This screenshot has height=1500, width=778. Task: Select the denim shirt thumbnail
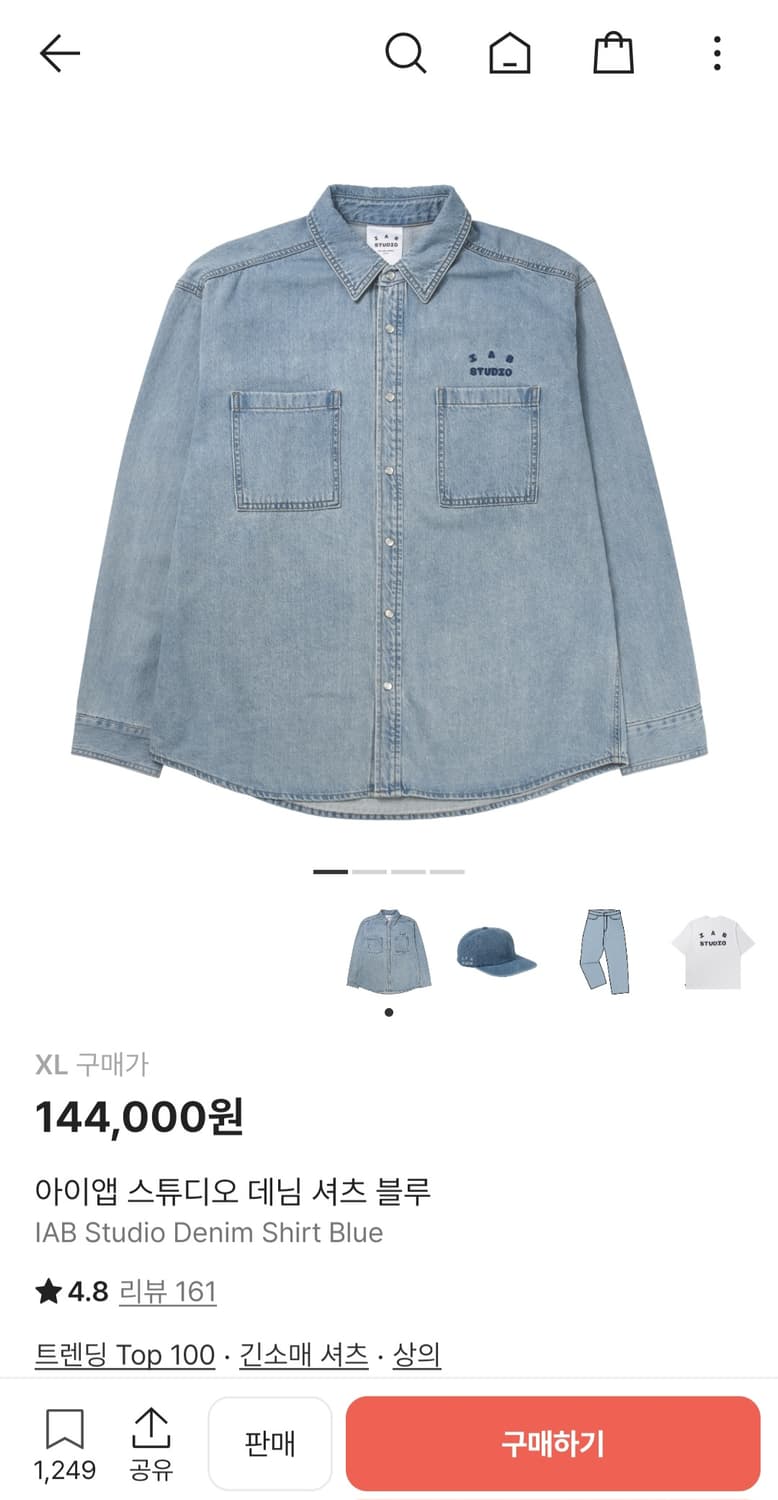(x=389, y=950)
